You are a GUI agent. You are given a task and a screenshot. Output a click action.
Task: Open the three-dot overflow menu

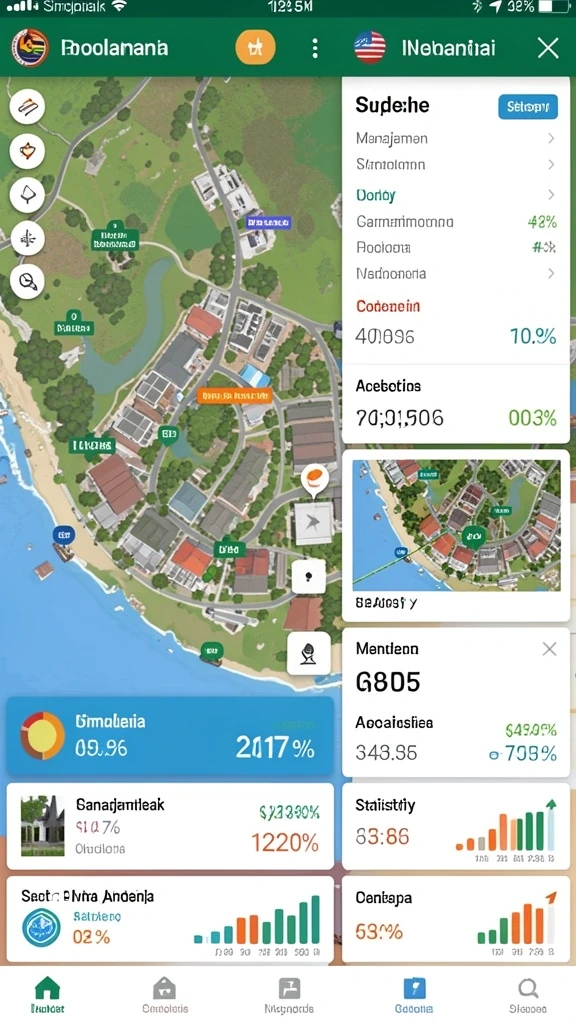click(315, 48)
